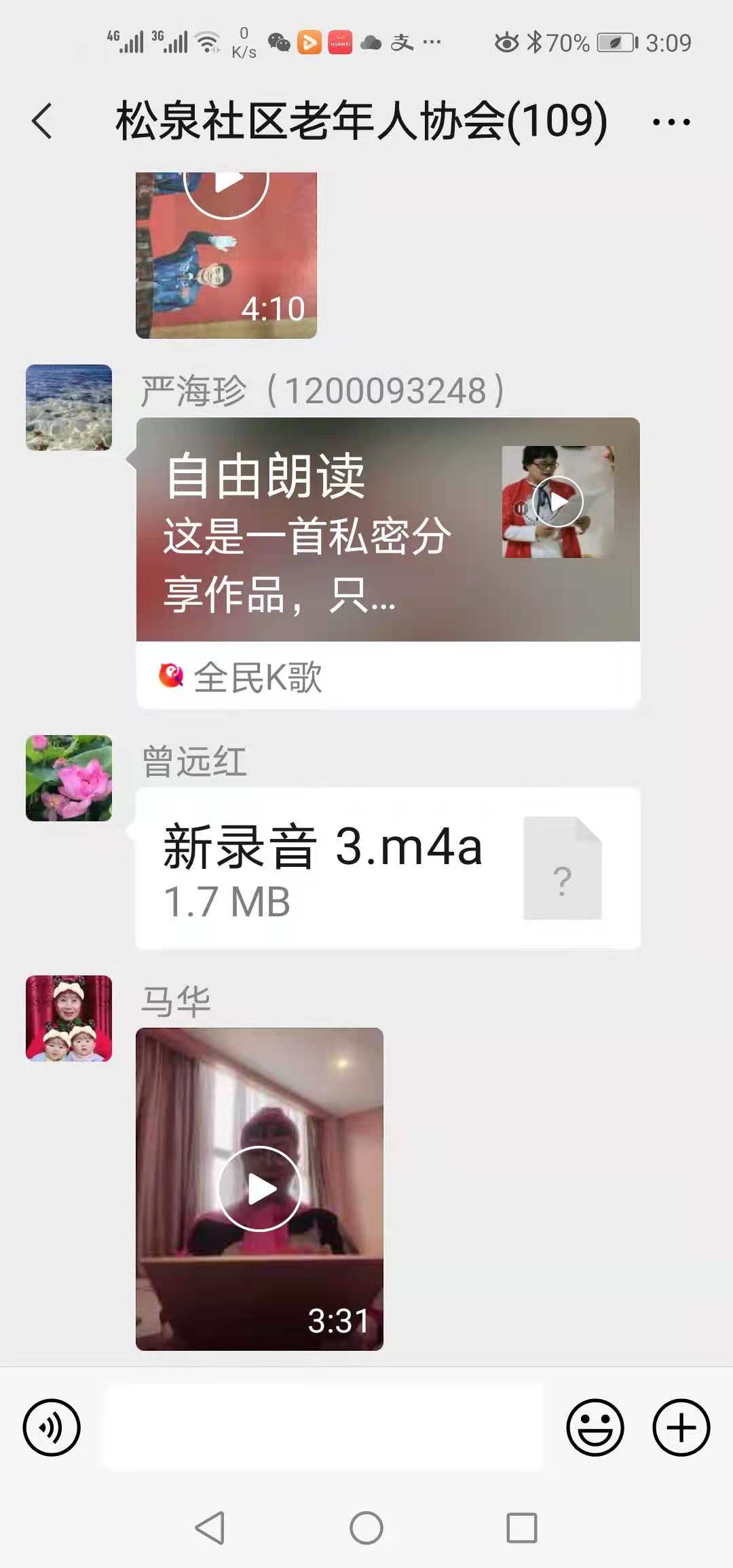The height and width of the screenshot is (1568, 733).
Task: Go back from the group chat
Action: [x=42, y=122]
